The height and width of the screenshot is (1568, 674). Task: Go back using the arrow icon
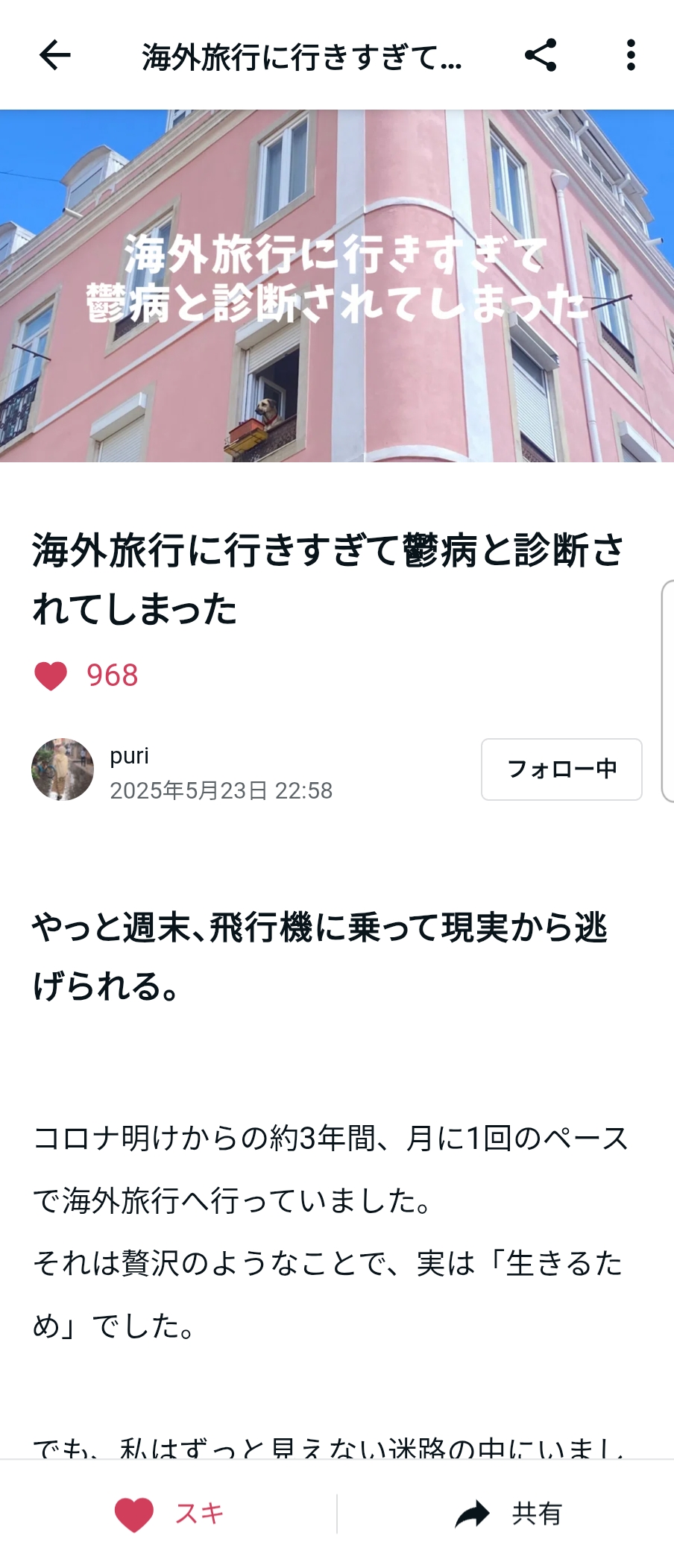(54, 55)
